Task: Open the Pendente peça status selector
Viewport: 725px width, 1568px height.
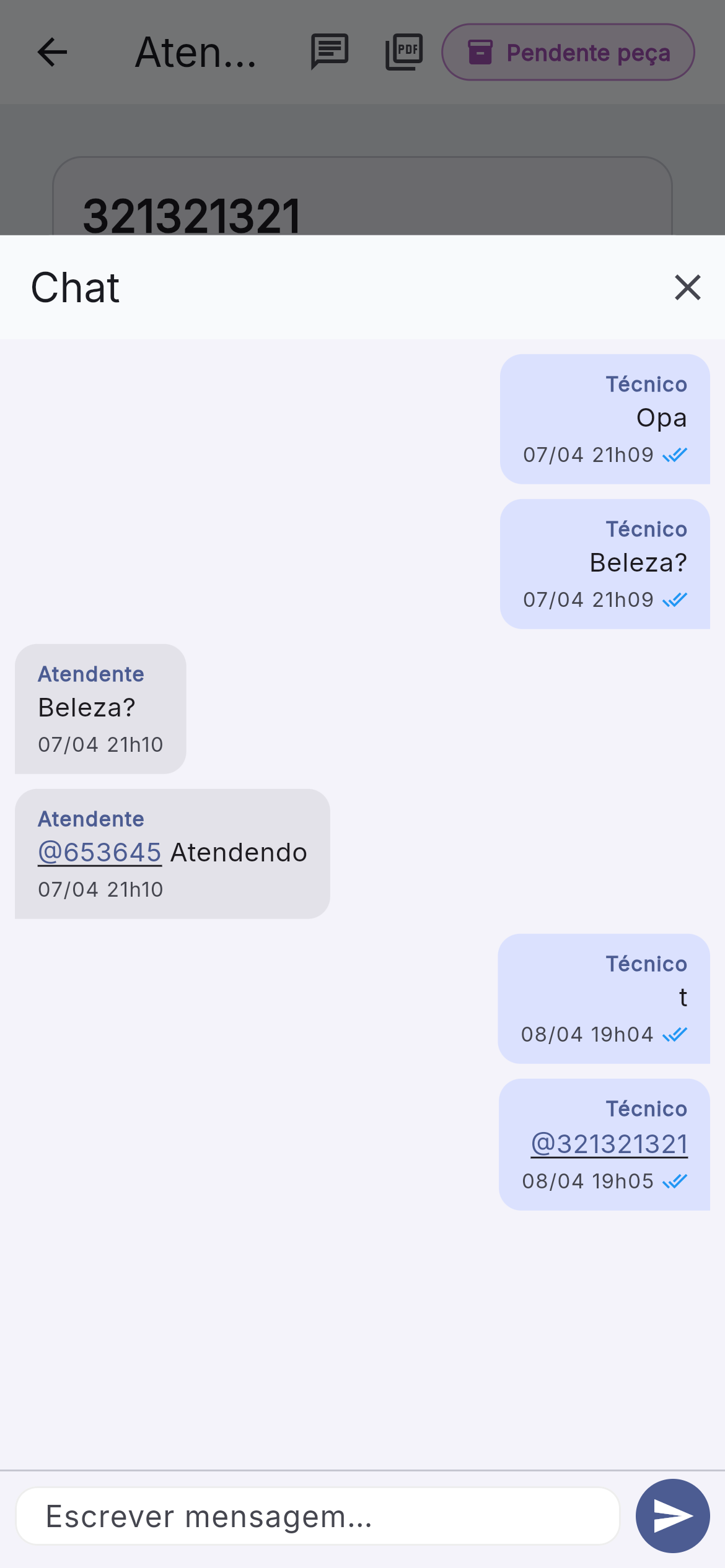Action: [x=568, y=52]
